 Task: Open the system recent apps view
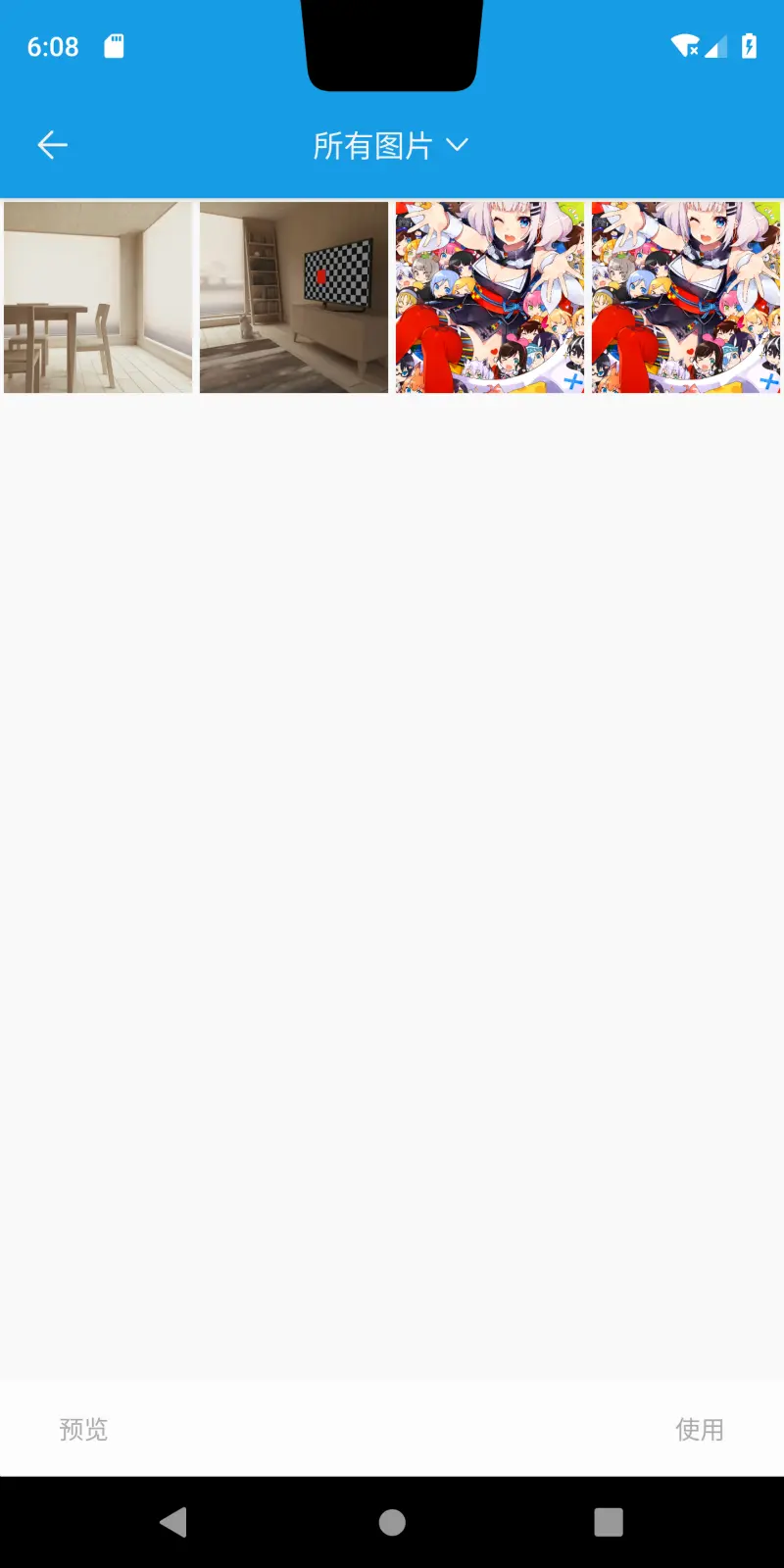tap(609, 1522)
